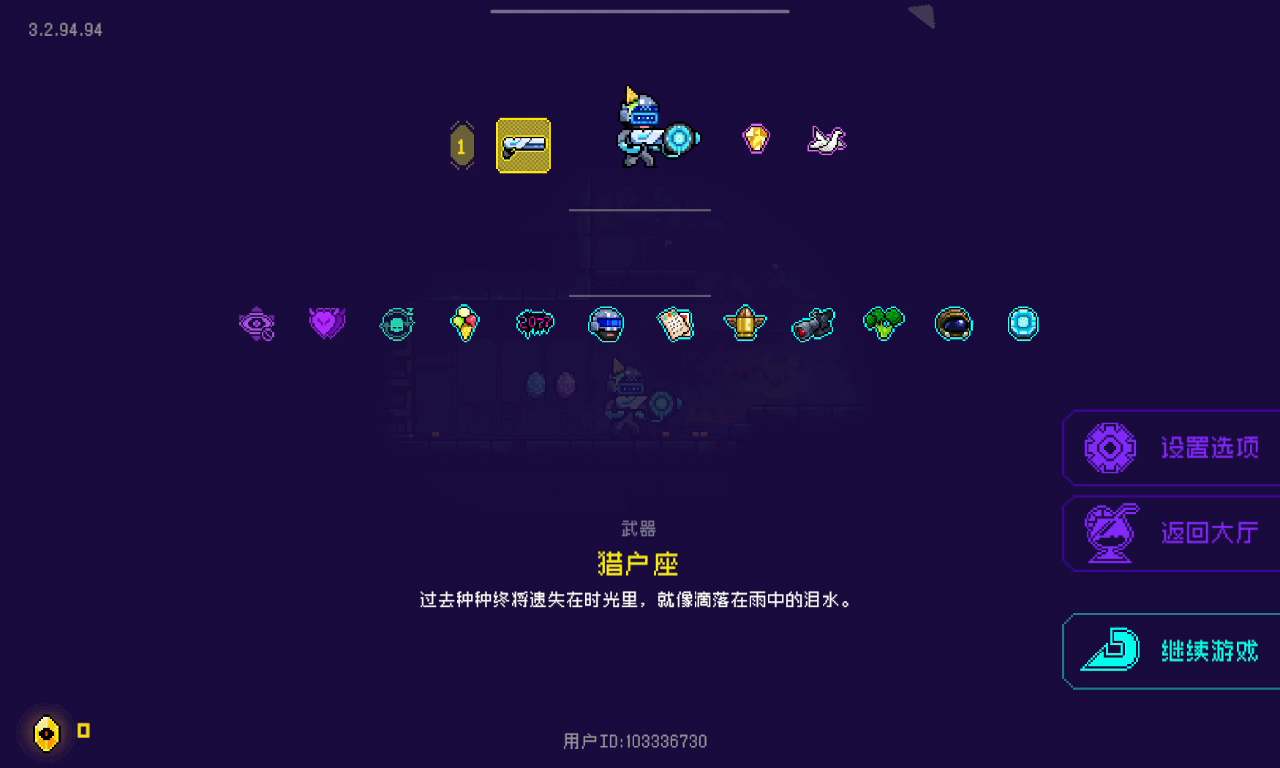The width and height of the screenshot is (1280, 768).
Task: Return to lobby via 返回大厅
Action: click(x=1170, y=533)
